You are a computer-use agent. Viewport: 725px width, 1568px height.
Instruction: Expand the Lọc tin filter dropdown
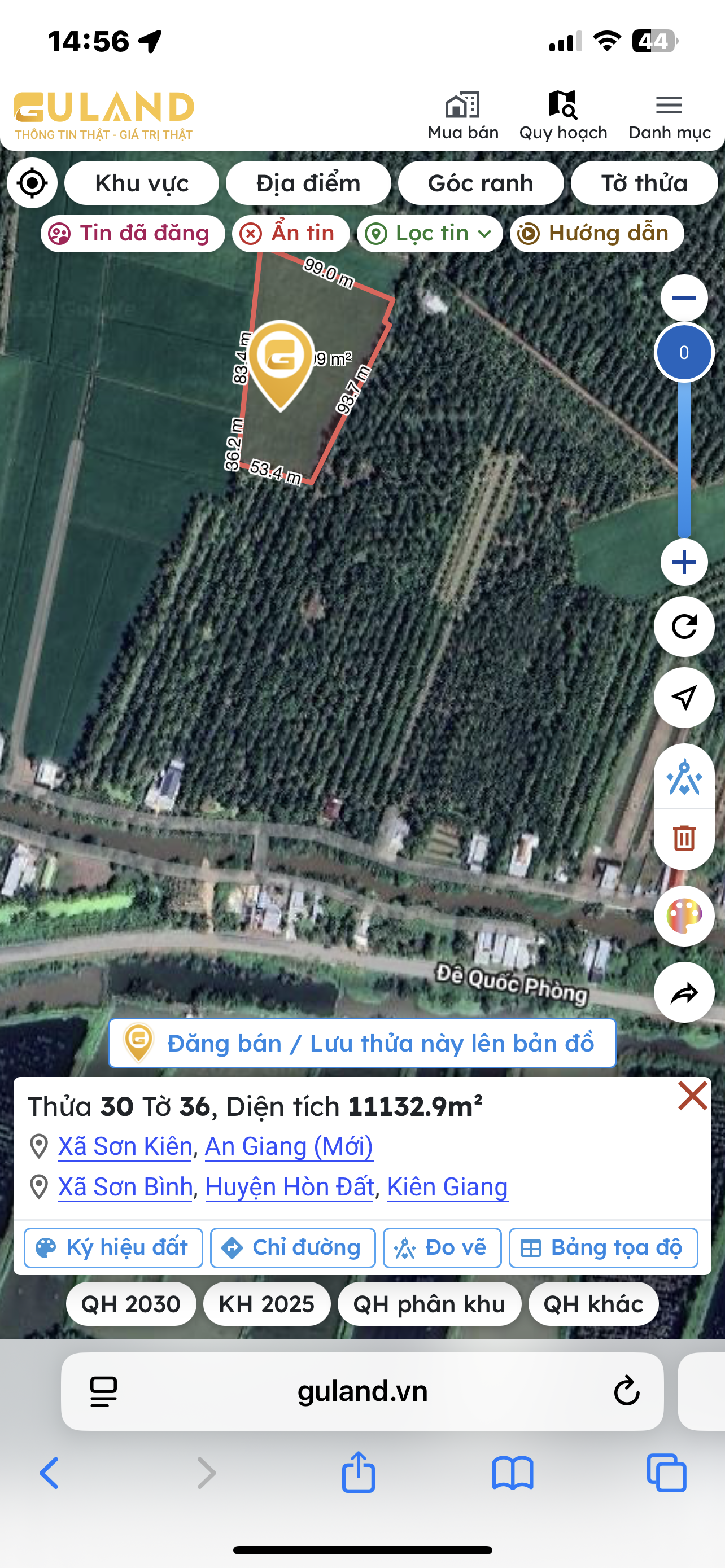[x=430, y=234]
